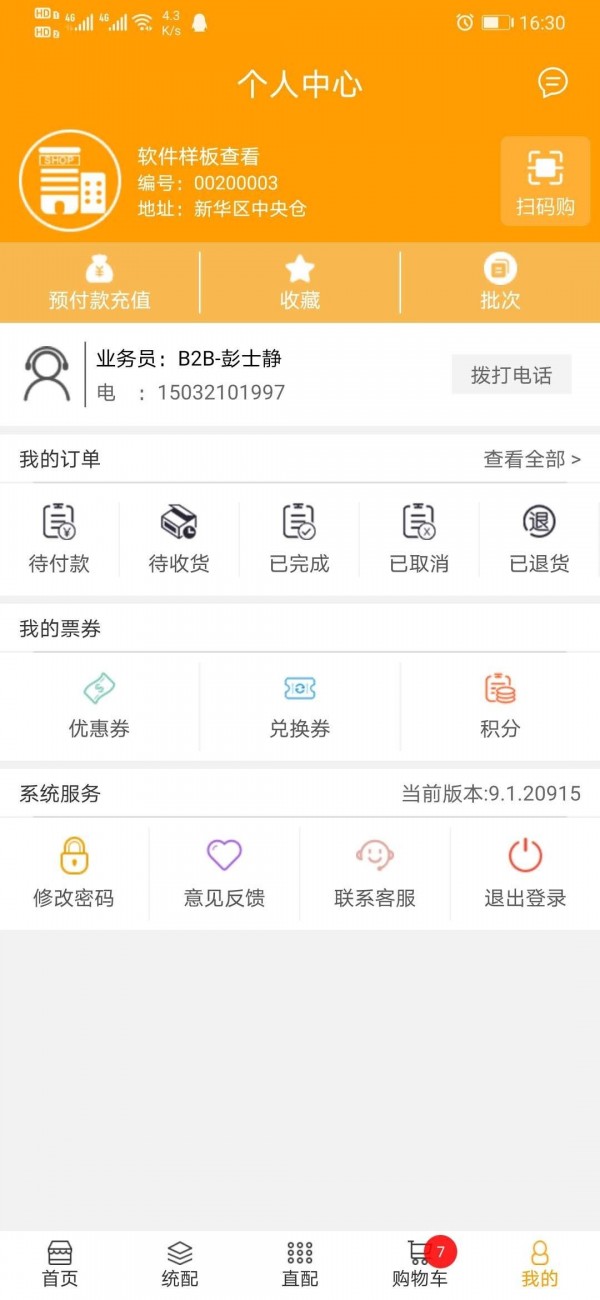Open the 批次 batch section
The image size is (600, 1300).
[499, 282]
